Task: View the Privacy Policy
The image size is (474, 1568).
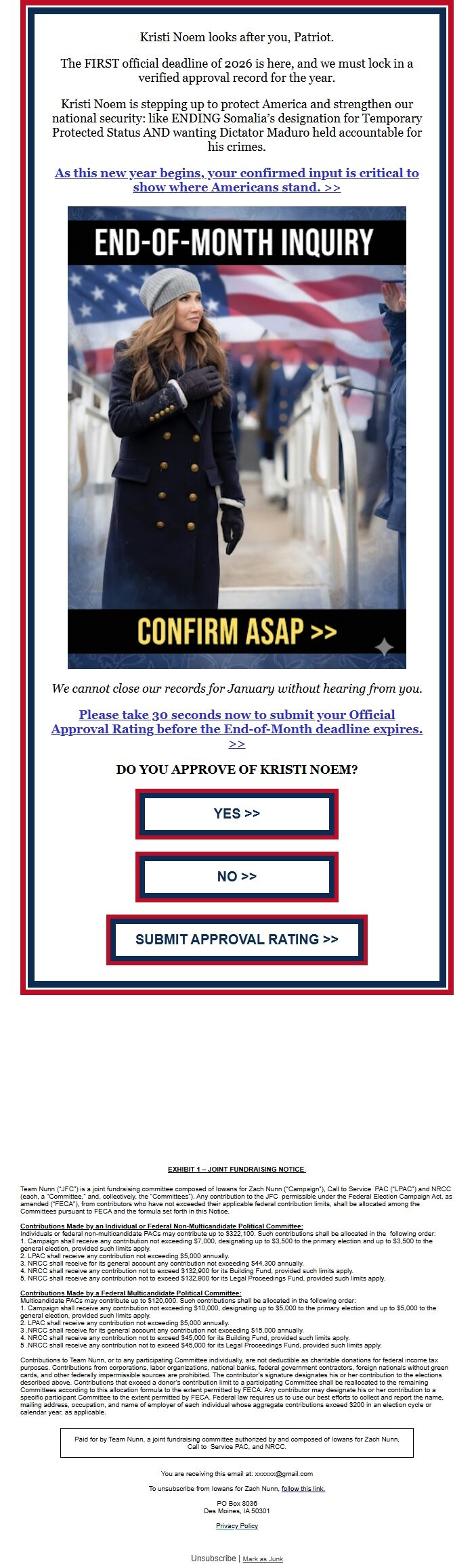Action: [x=236, y=1525]
